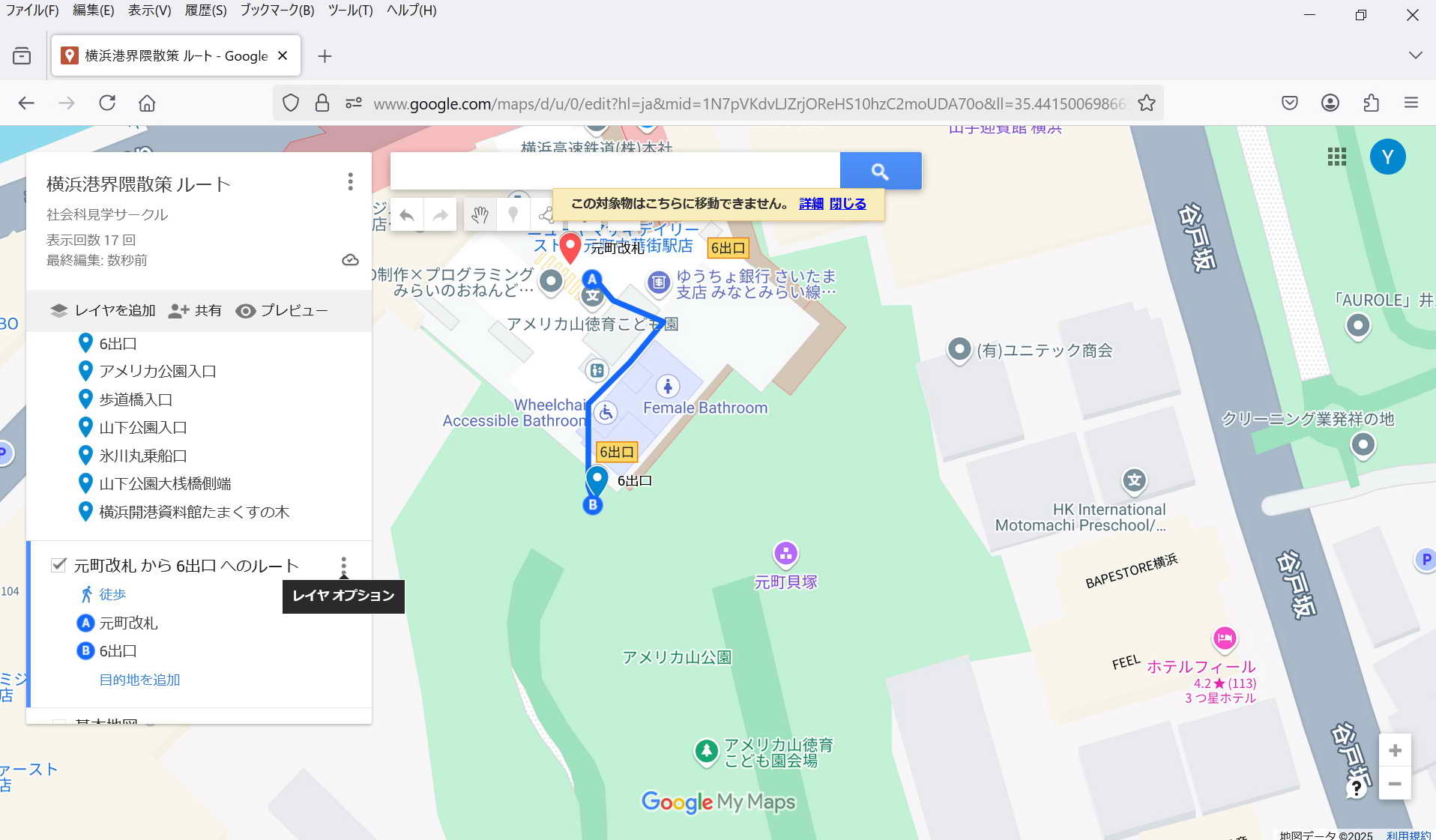The image size is (1436, 840).
Task: Close the browser tab 横浜港界隈散策 ルート
Action: pos(283,55)
